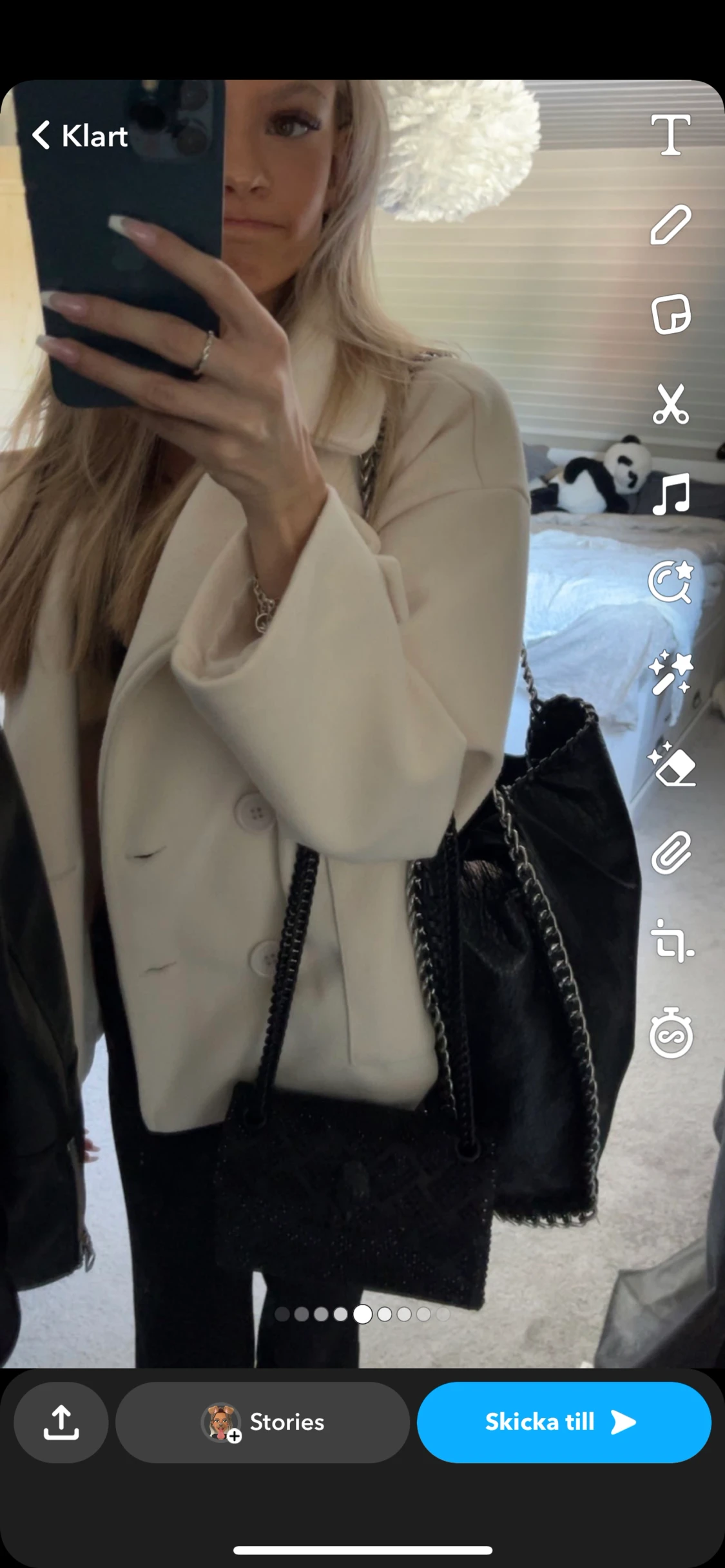
Task: Open the sticker picker
Action: click(670, 314)
